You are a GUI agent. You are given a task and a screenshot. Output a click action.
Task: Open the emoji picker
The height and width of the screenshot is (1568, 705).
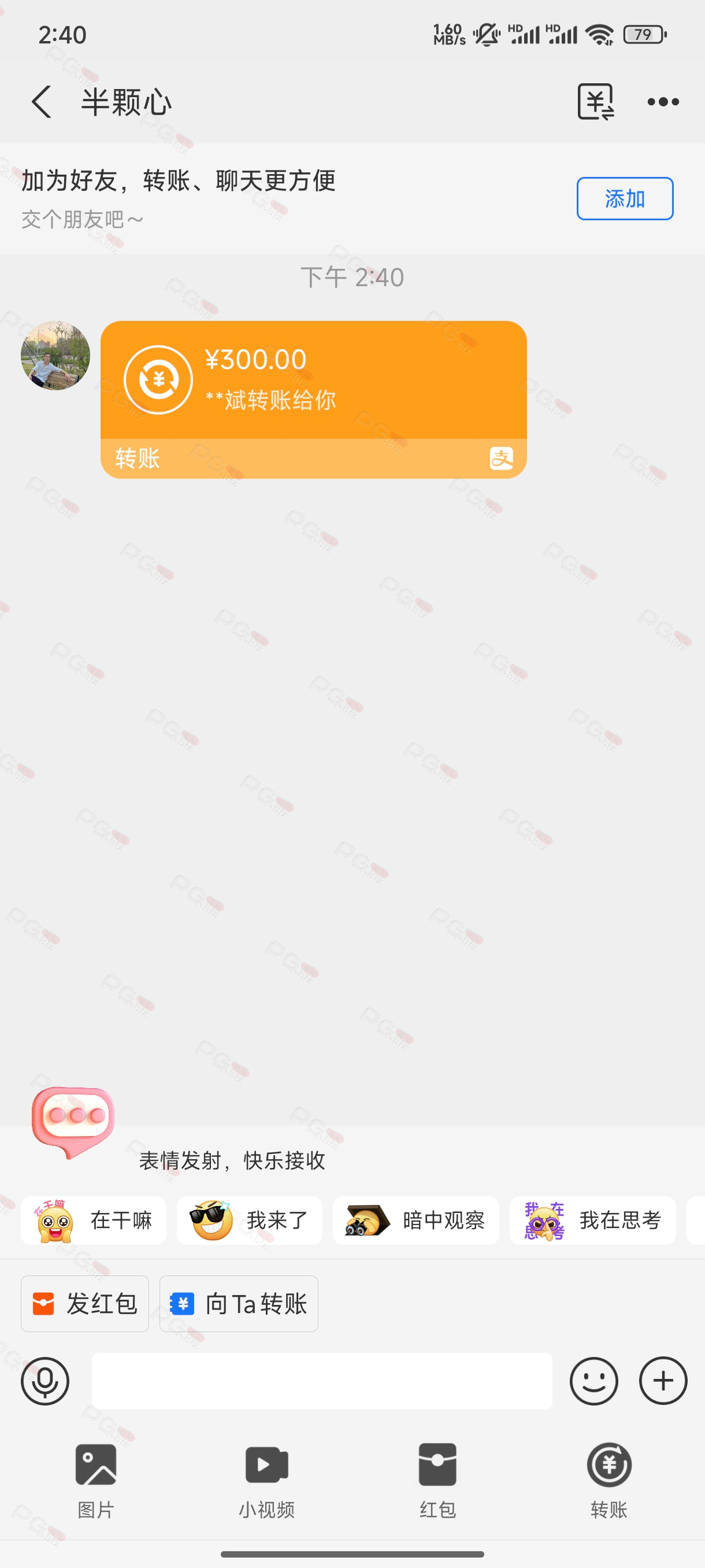pos(593,1381)
